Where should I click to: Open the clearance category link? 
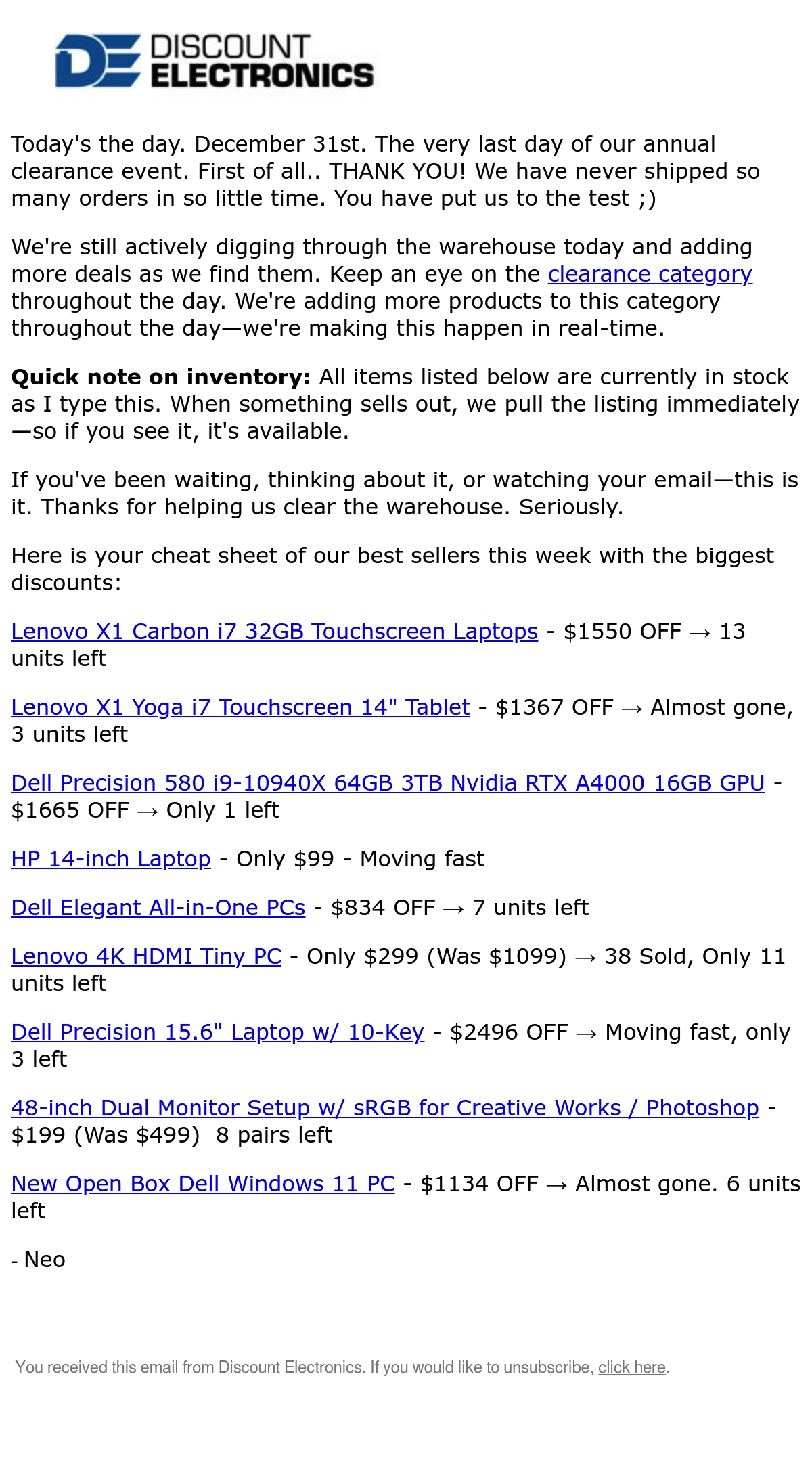pyautogui.click(x=650, y=274)
